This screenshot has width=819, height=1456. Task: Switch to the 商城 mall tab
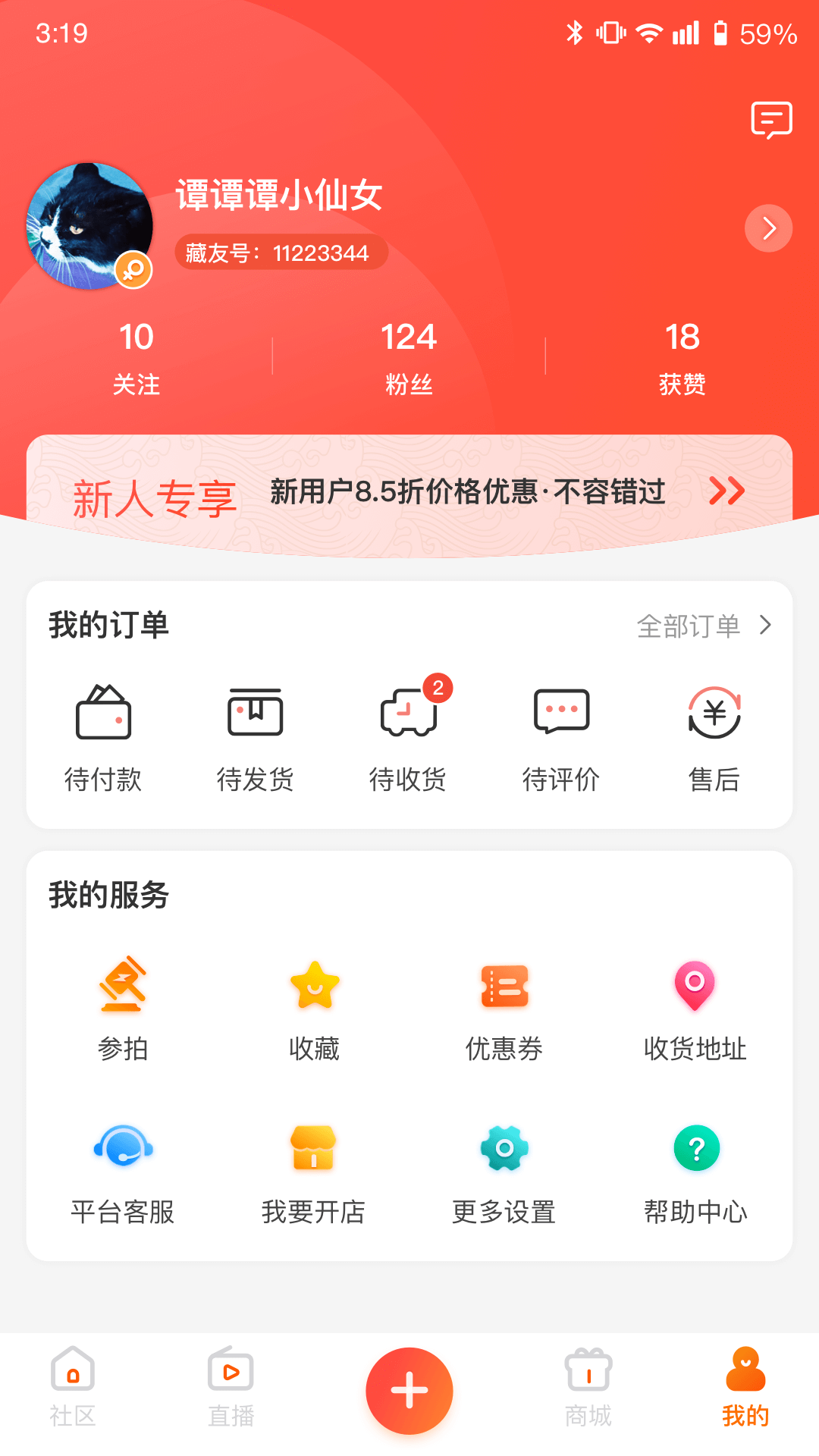588,1386
